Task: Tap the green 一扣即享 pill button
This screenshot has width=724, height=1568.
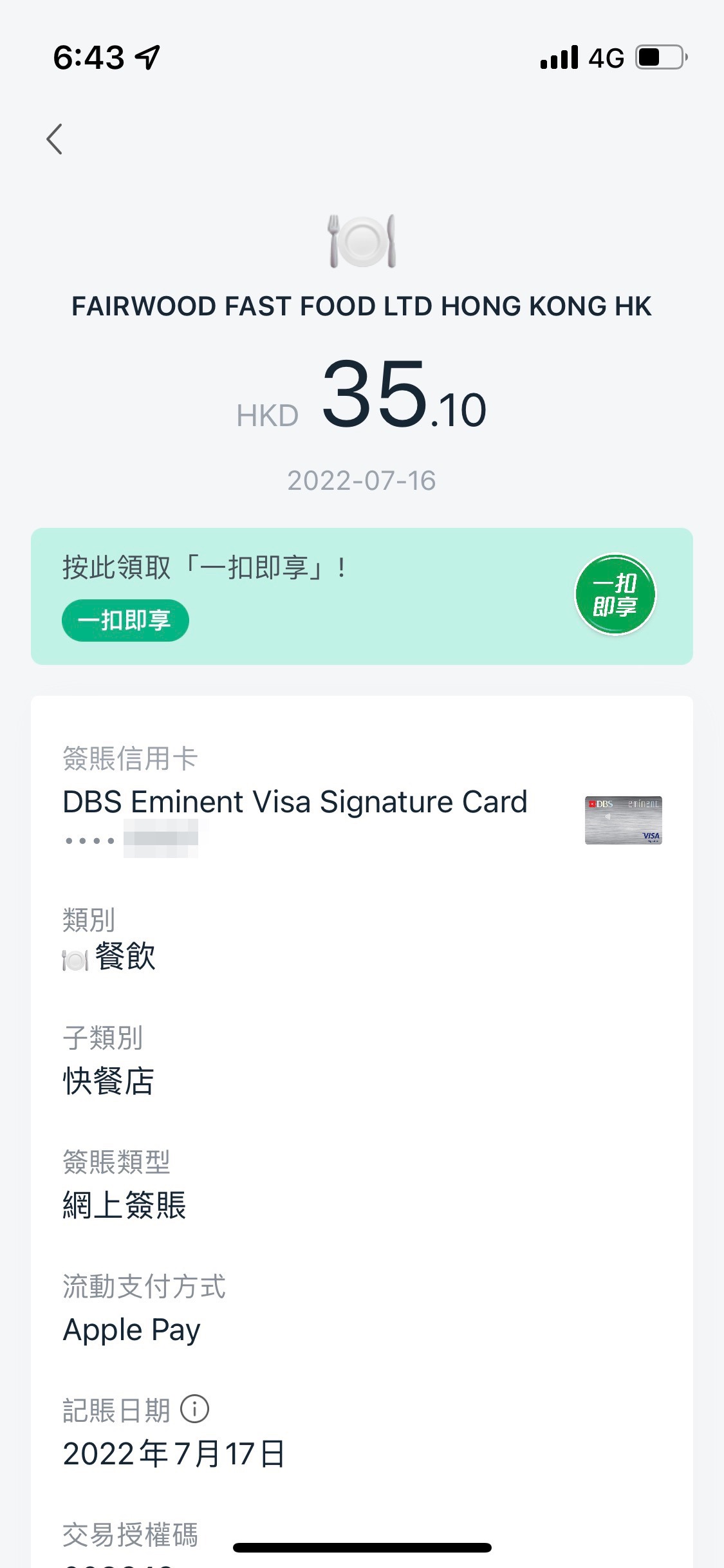Action: [125, 621]
